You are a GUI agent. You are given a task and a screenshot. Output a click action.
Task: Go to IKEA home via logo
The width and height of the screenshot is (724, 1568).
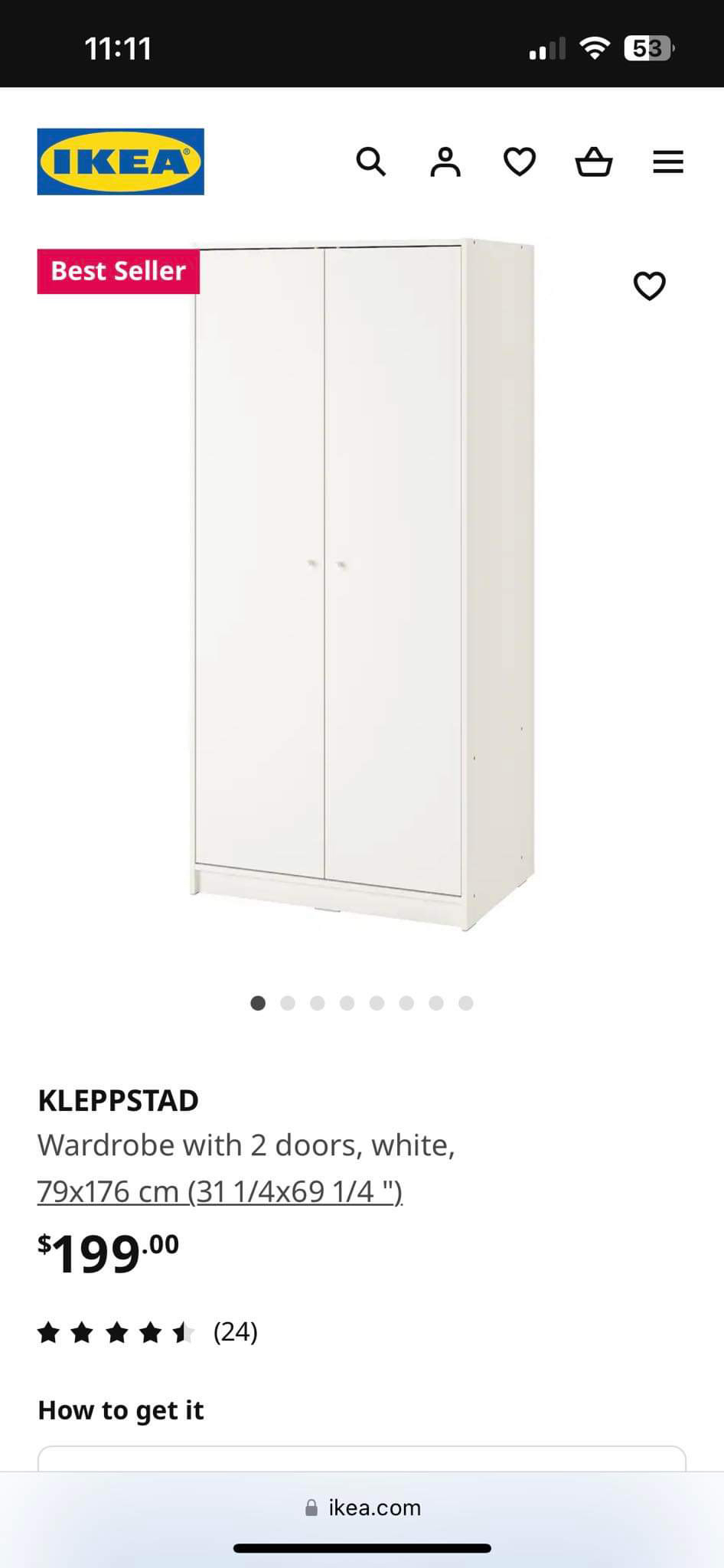(x=121, y=162)
